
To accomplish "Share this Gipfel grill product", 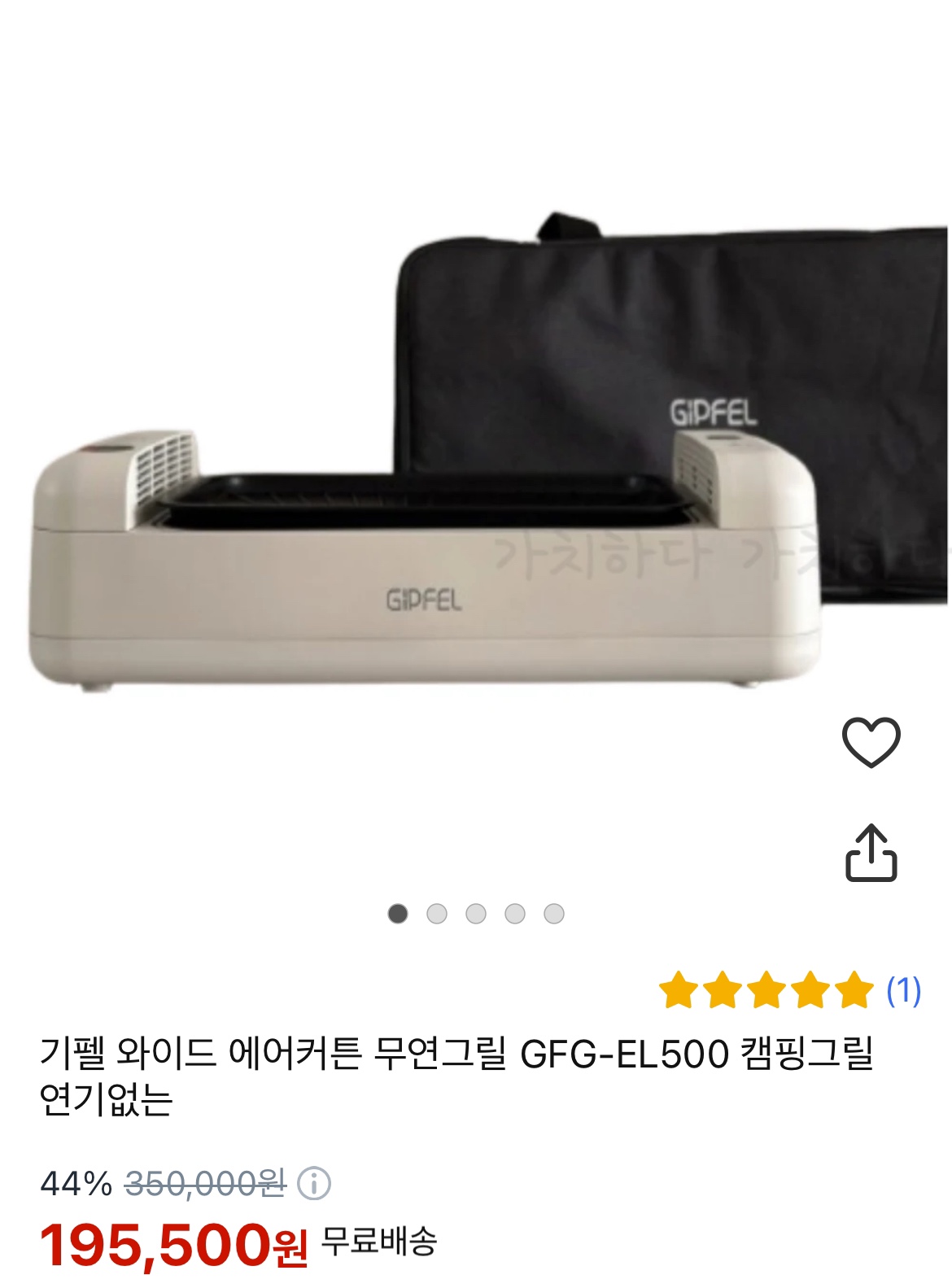I will (x=871, y=854).
